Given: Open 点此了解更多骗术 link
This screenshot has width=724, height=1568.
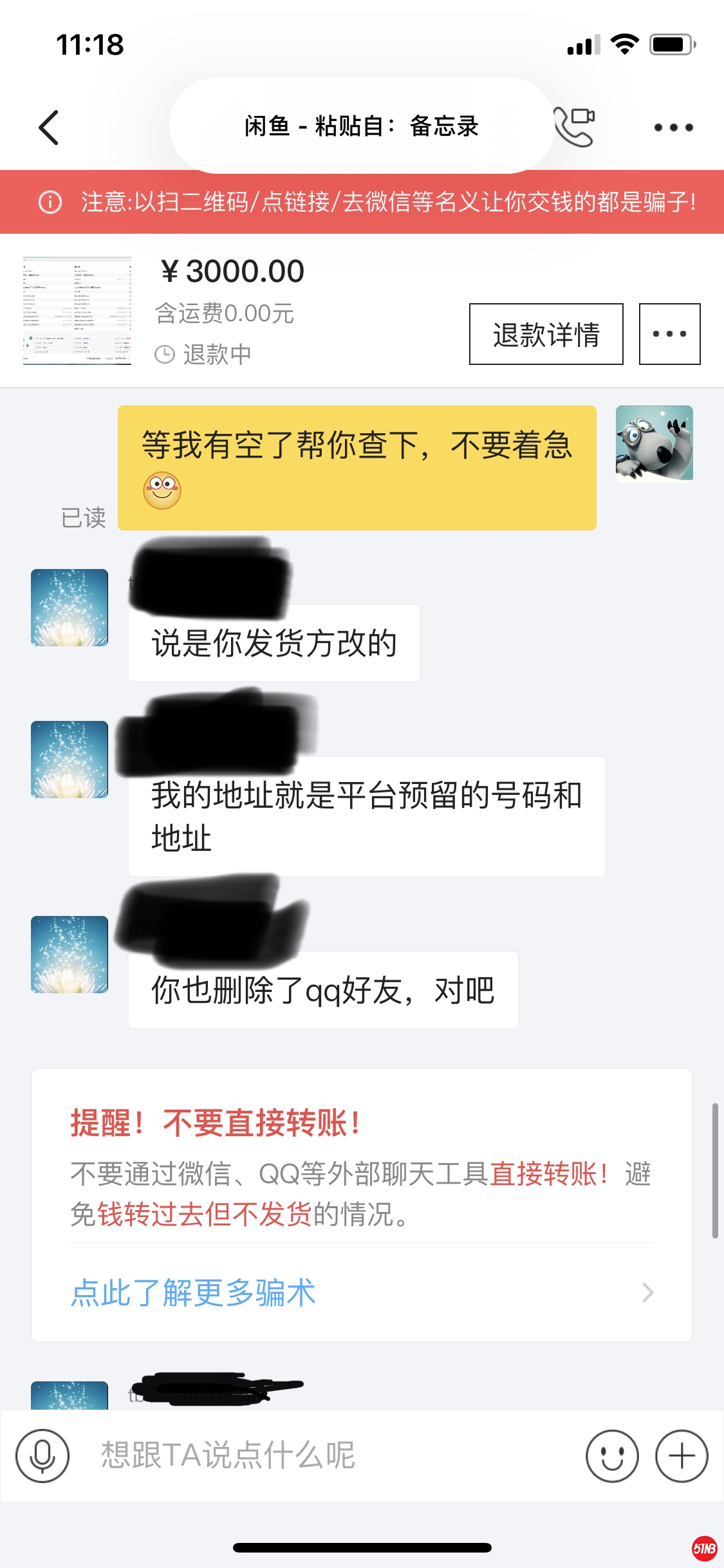Looking at the screenshot, I should click(x=193, y=1293).
